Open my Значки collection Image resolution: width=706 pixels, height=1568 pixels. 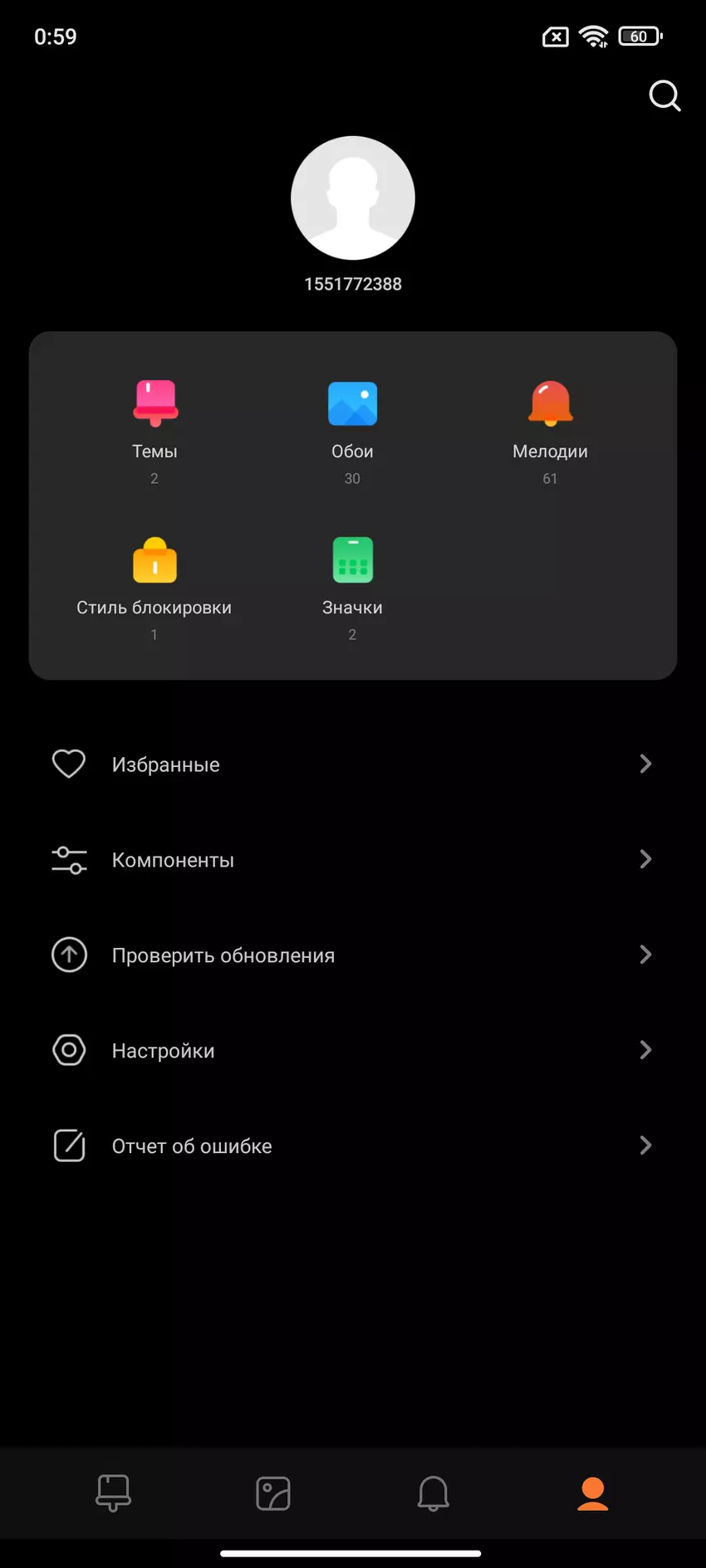tap(353, 584)
